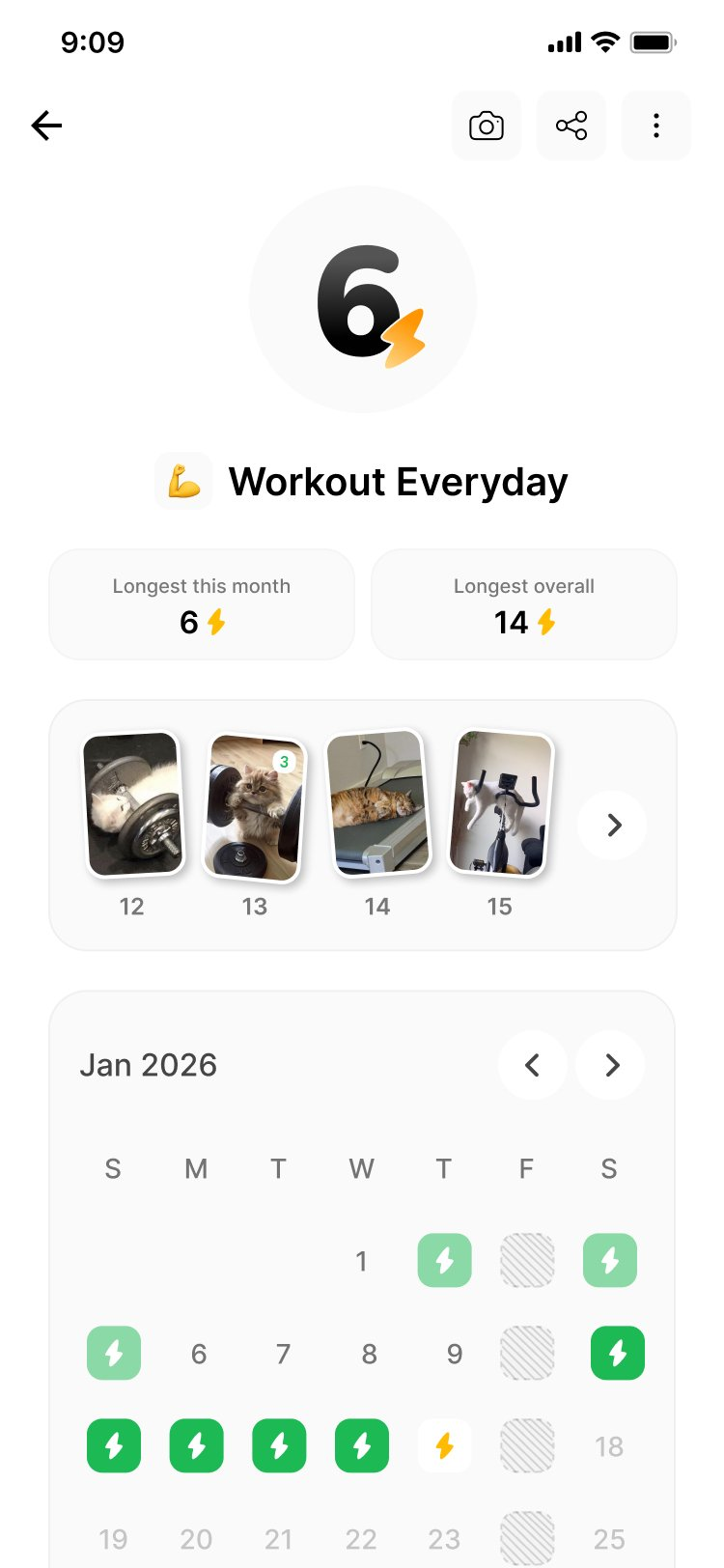Screen dimensions: 724x1568
Task: Select January 1 on the calendar
Action: pyautogui.click(x=361, y=1261)
